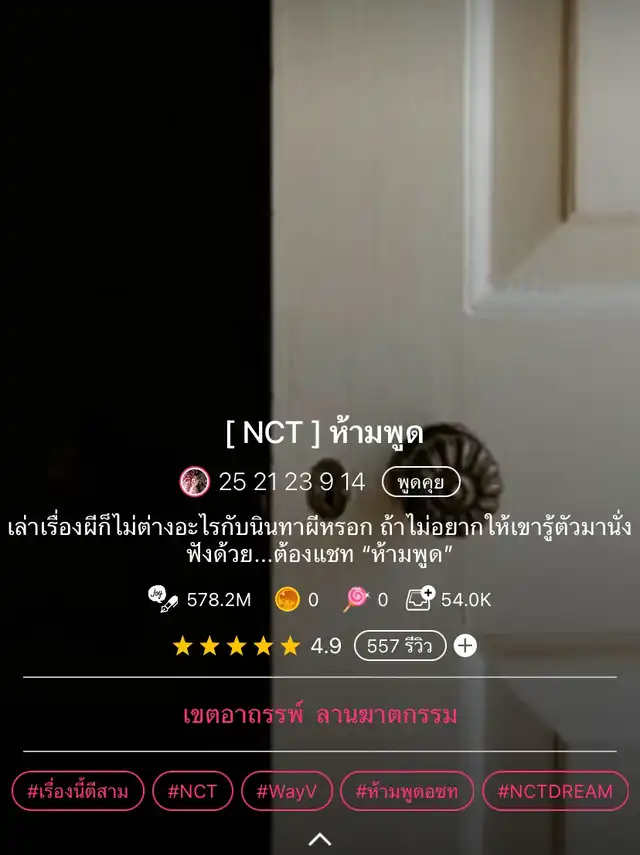
Task: Add story to library, 54.0K icon
Action: [420, 600]
